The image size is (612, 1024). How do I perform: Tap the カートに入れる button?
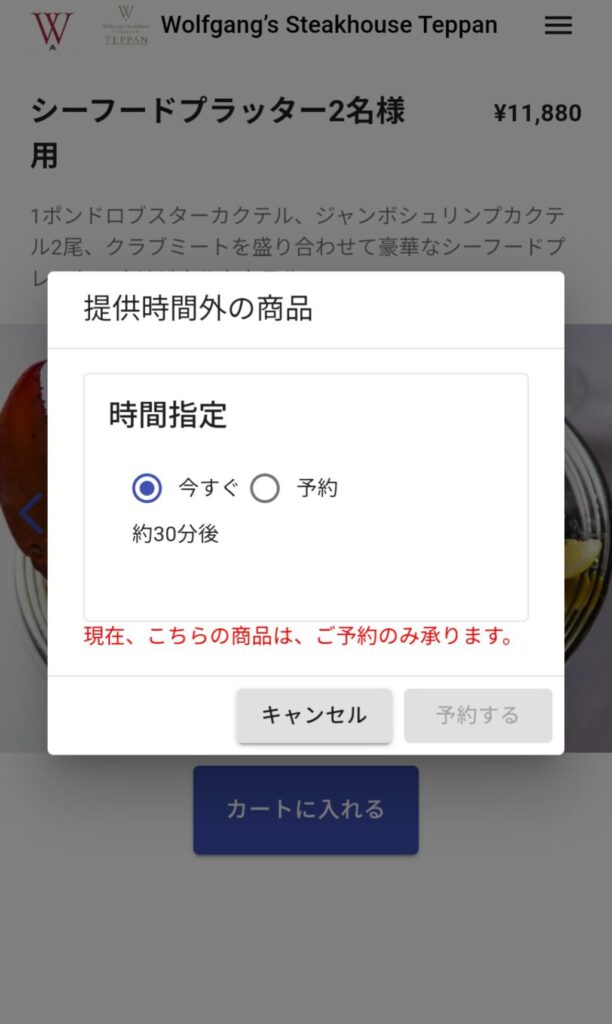click(x=305, y=810)
